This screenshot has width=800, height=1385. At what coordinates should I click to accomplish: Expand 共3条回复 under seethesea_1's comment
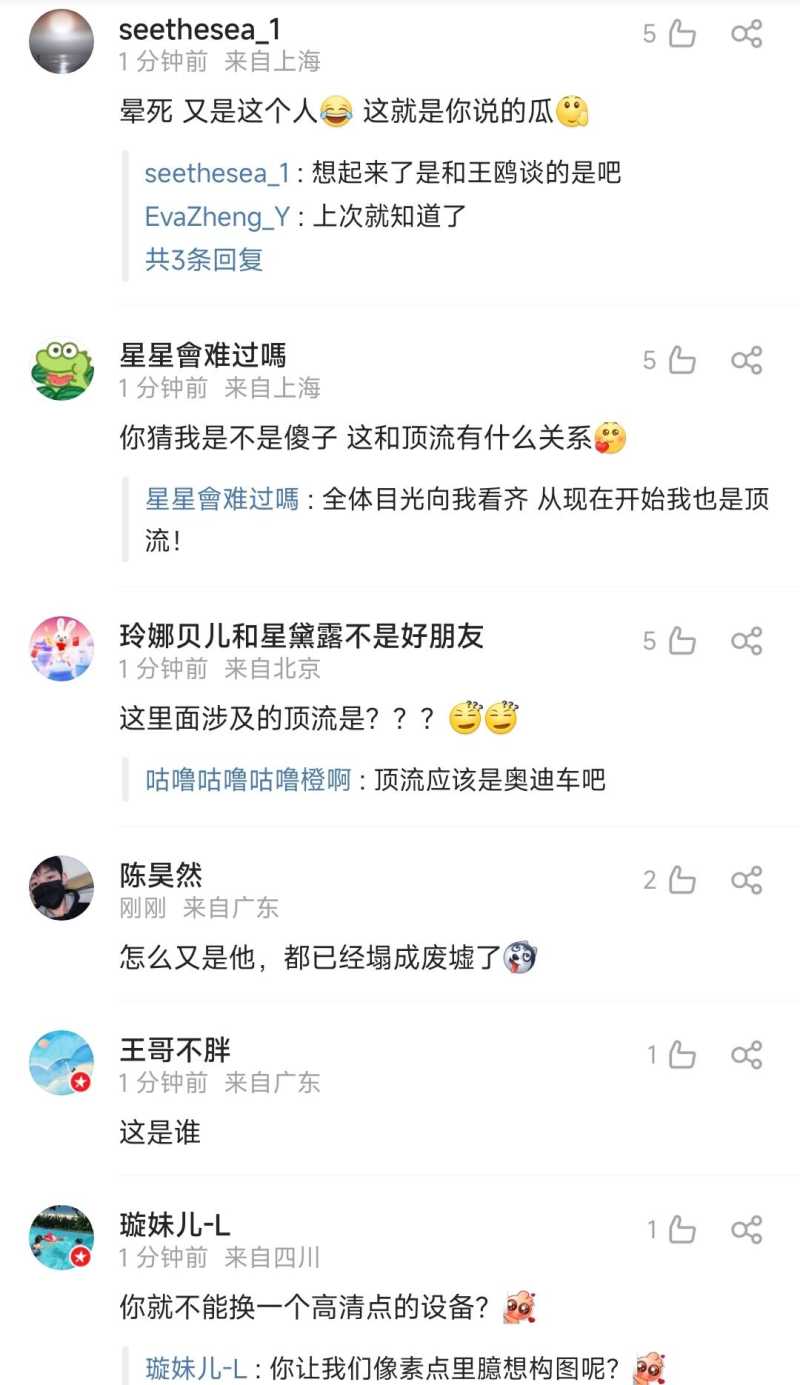click(204, 260)
